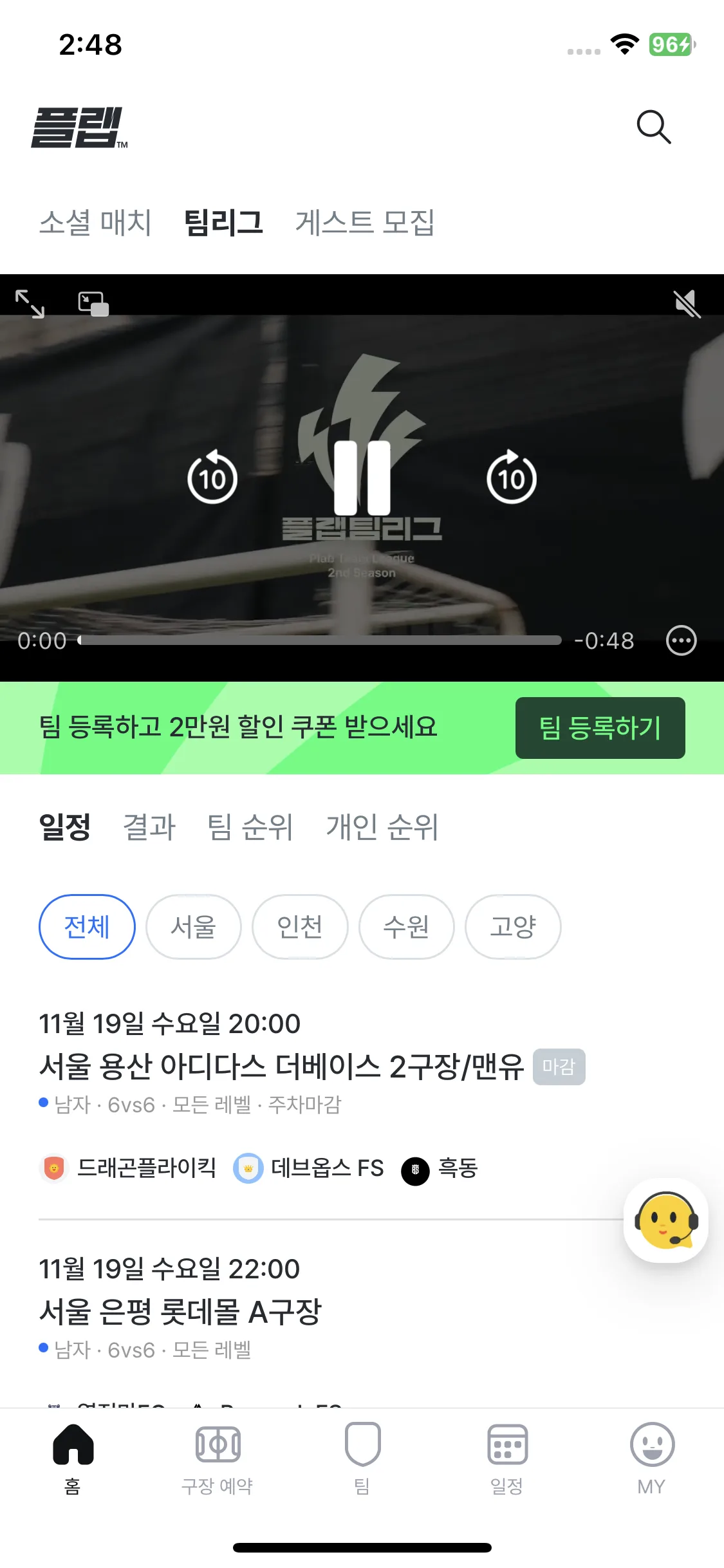Image resolution: width=724 pixels, height=1568 pixels.
Task: Filter matches by 서울 chip
Action: coord(193,927)
